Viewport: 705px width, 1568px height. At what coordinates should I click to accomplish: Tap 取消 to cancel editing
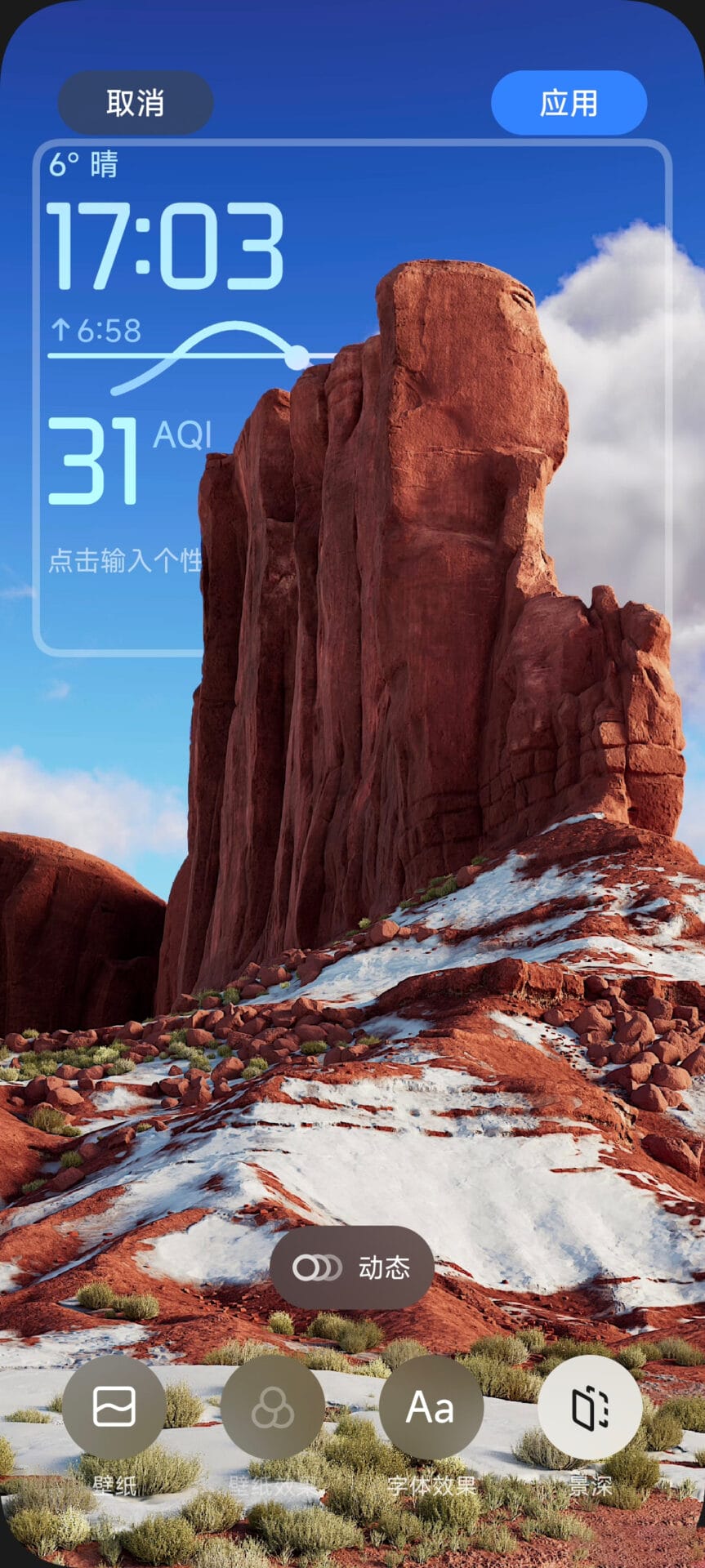pos(135,103)
